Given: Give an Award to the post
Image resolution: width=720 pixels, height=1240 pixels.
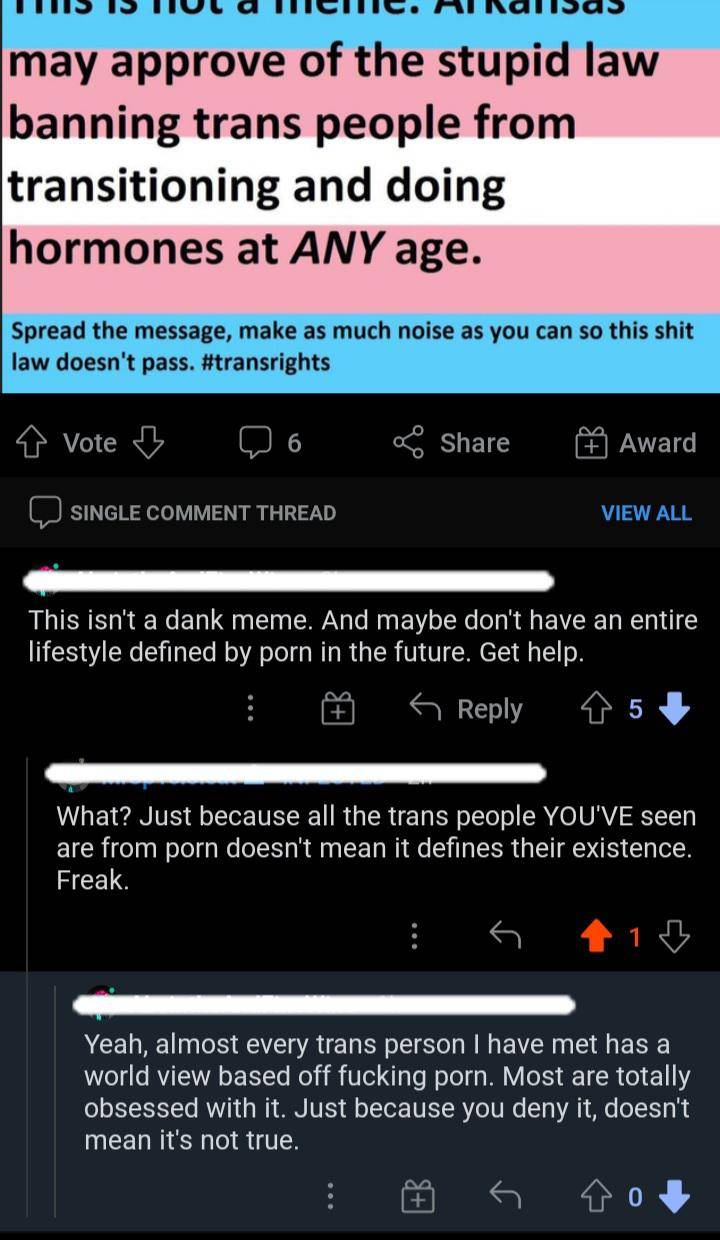Looking at the screenshot, I should click(636, 442).
